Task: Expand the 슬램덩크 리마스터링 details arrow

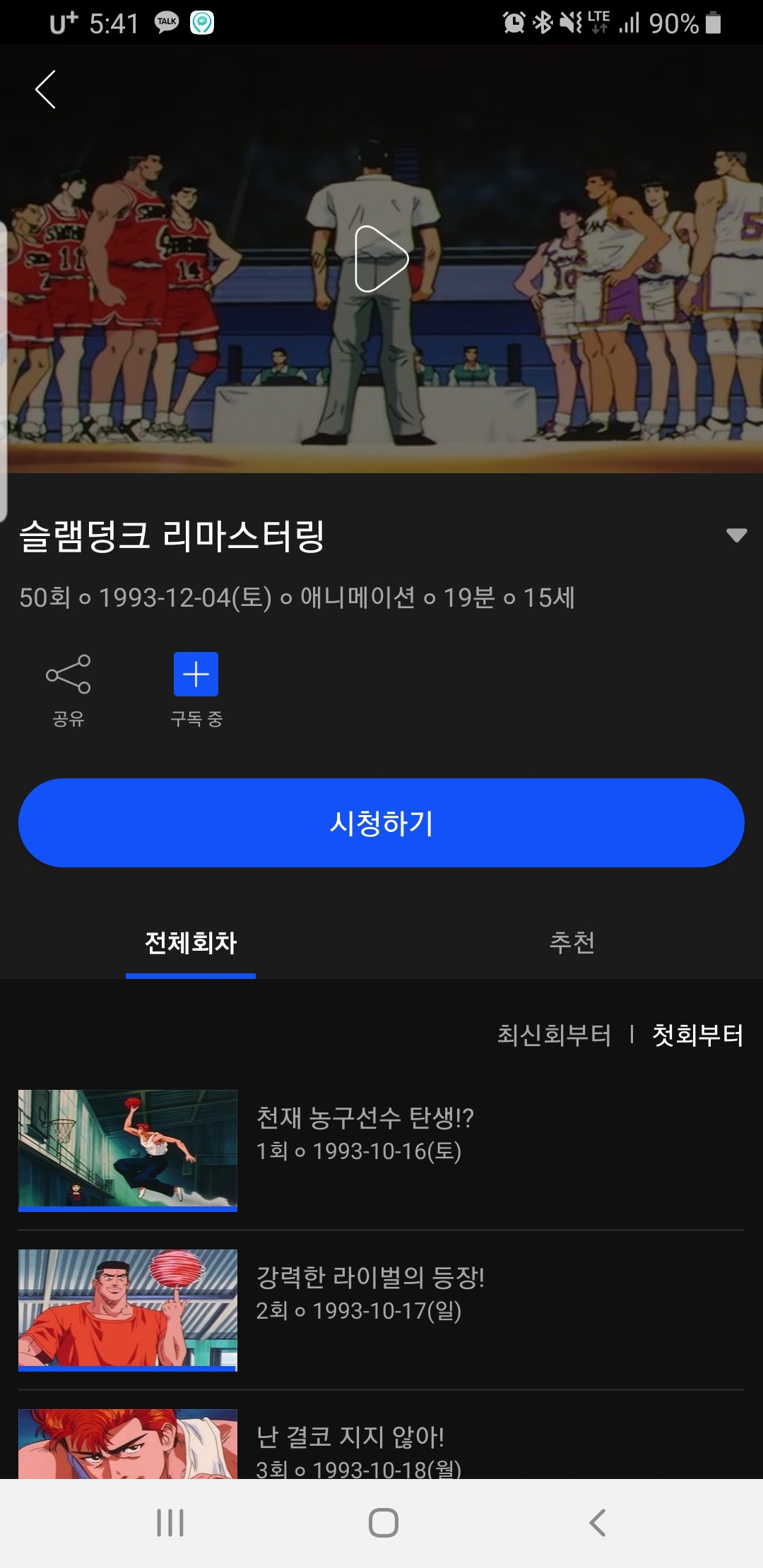Action: (x=736, y=535)
